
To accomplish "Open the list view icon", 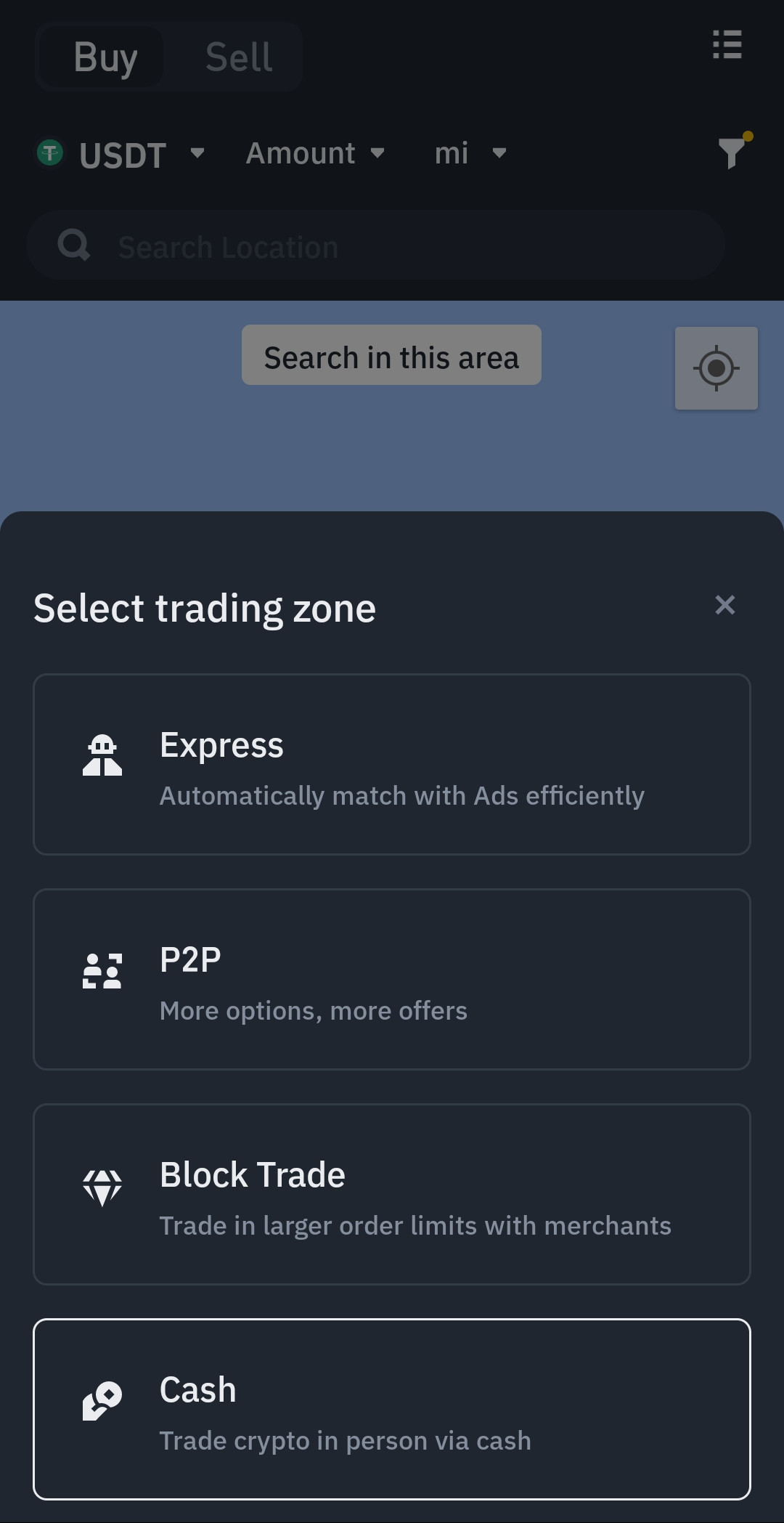I will coord(727,45).
